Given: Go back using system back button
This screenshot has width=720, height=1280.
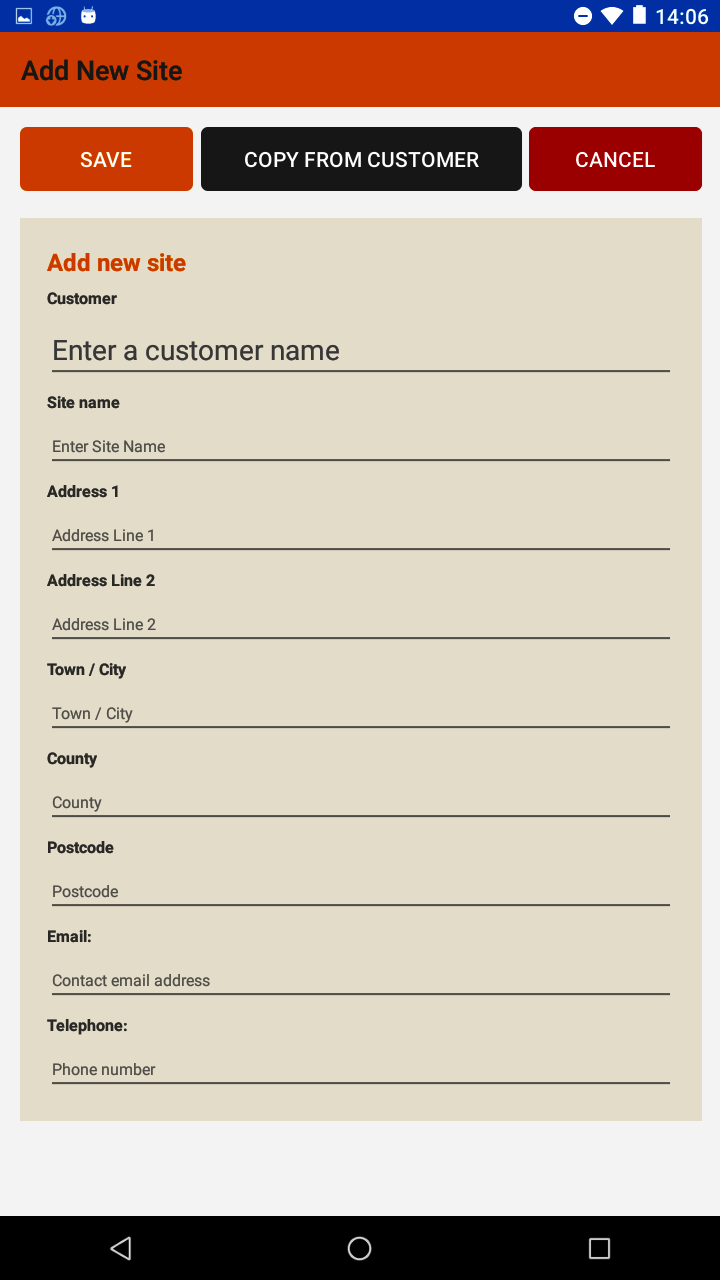Looking at the screenshot, I should click(x=121, y=1247).
